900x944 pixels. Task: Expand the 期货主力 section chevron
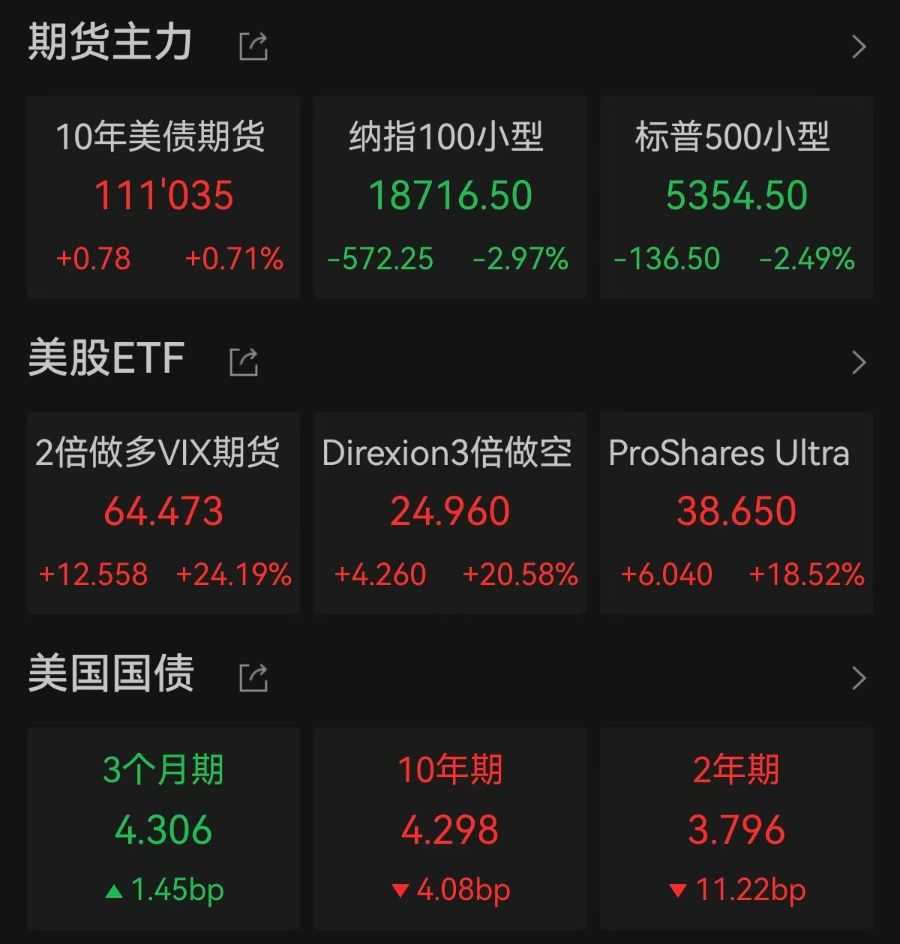[858, 46]
